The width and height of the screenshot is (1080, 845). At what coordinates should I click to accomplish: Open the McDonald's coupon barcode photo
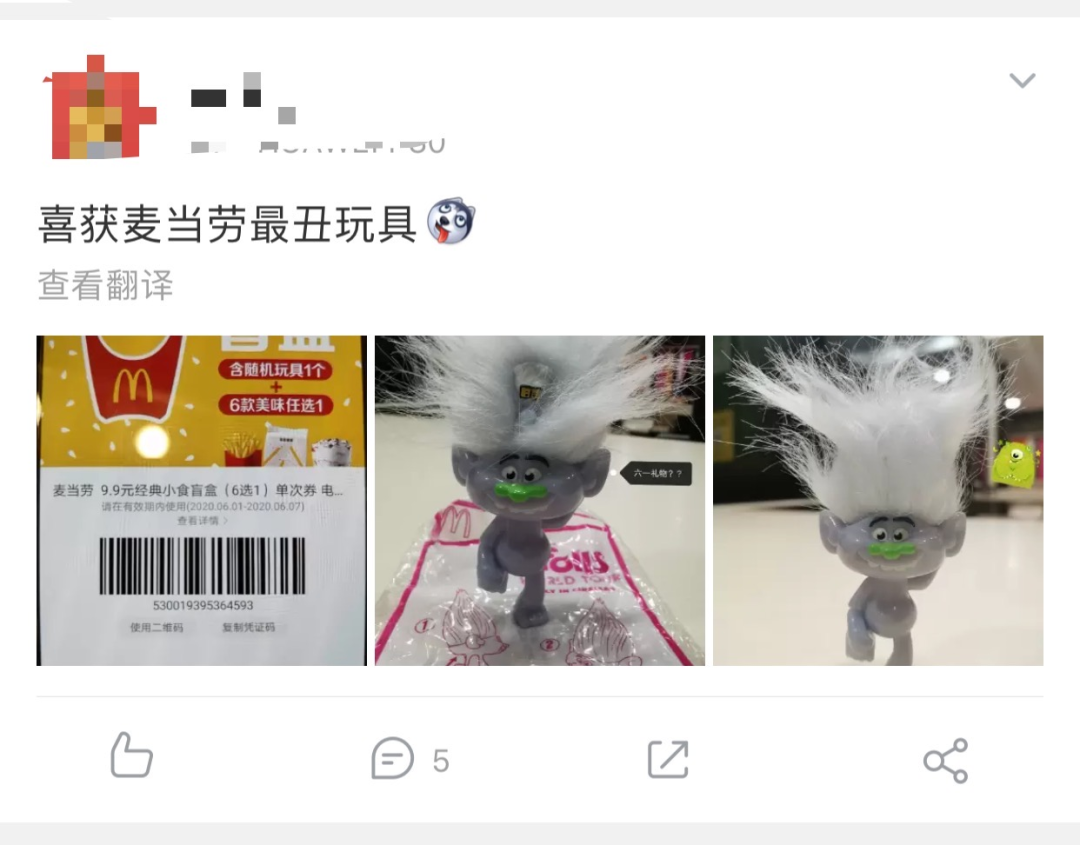(202, 500)
